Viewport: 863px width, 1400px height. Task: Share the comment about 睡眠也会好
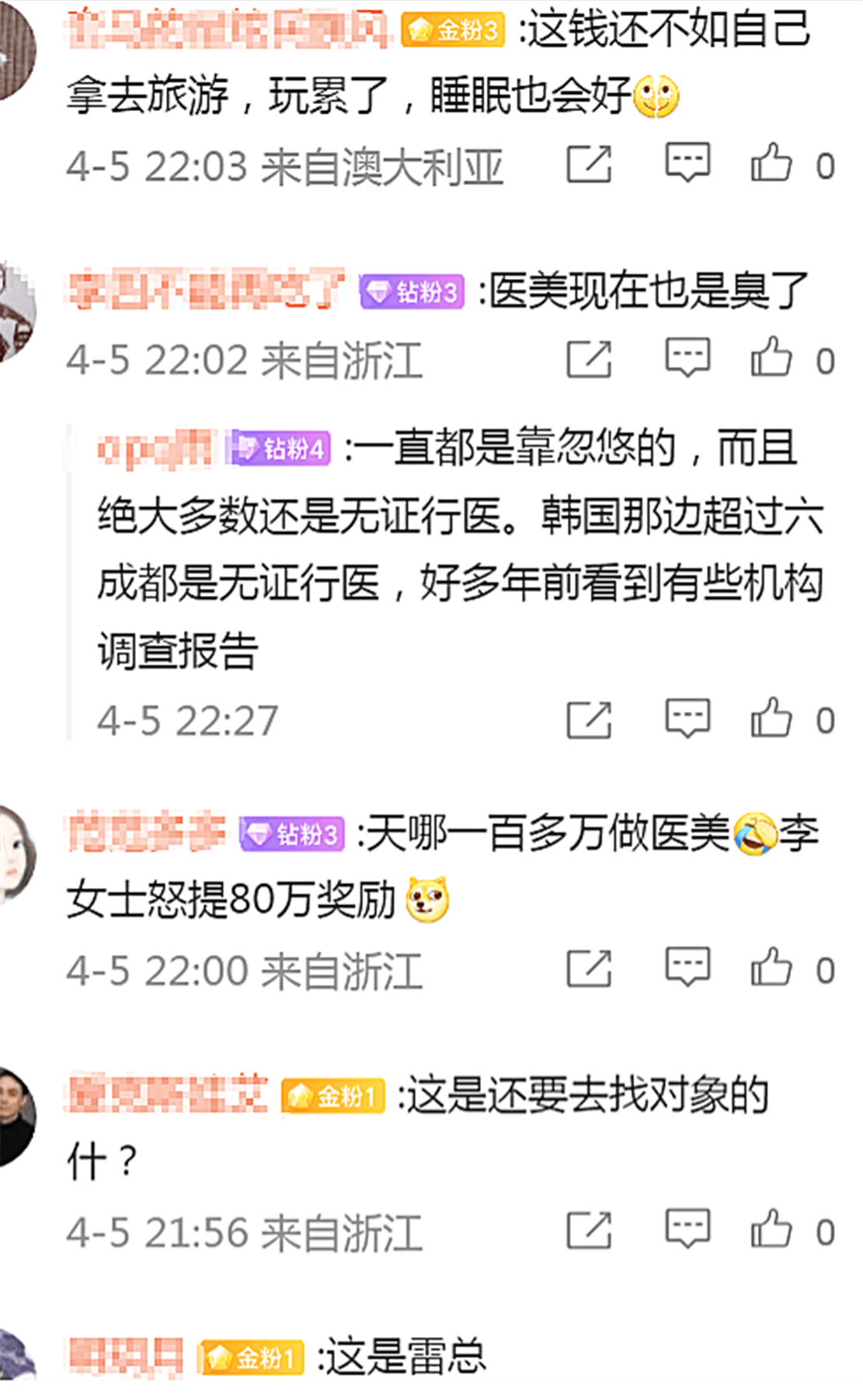[x=589, y=164]
